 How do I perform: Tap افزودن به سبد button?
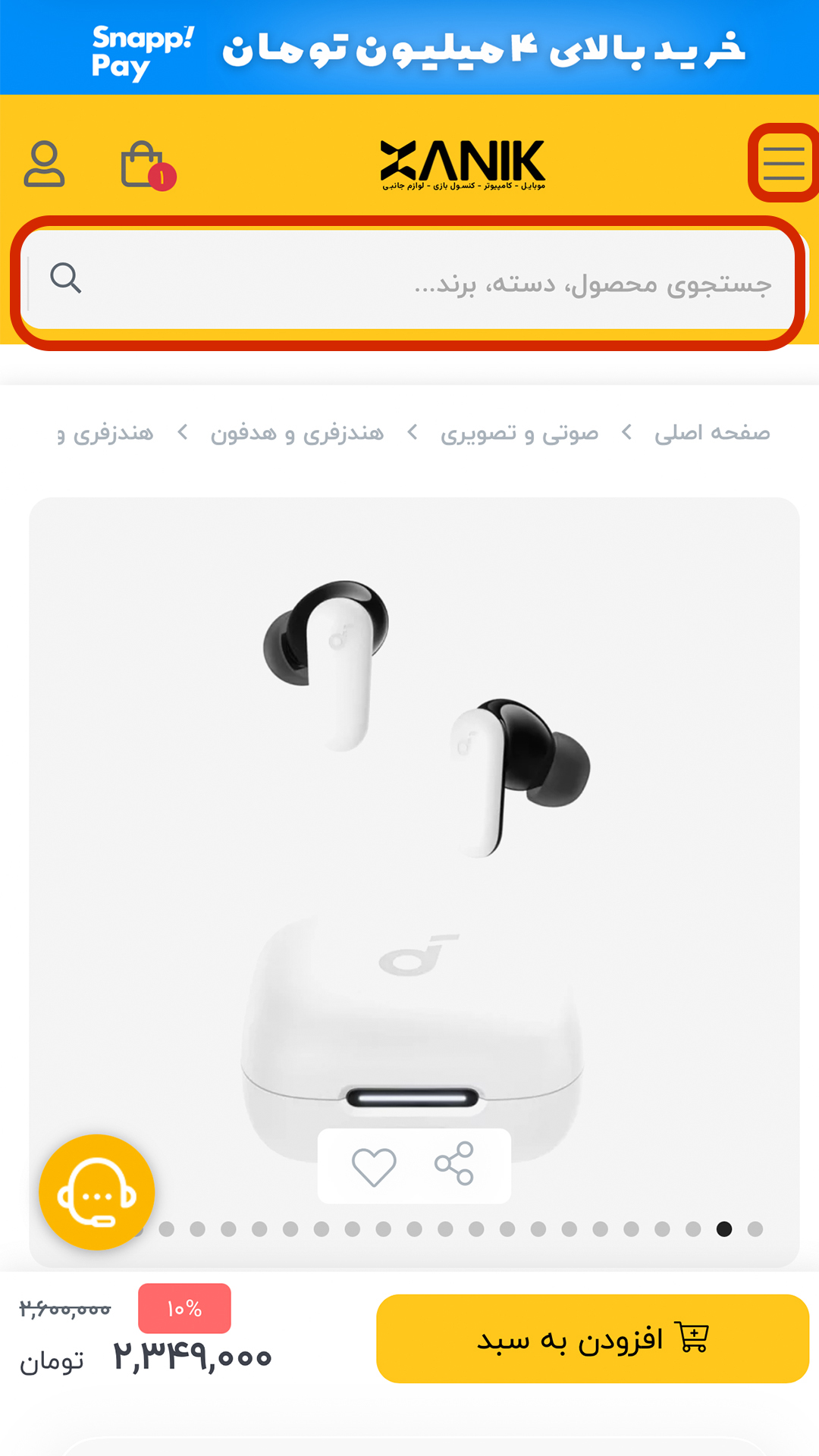coord(592,1338)
